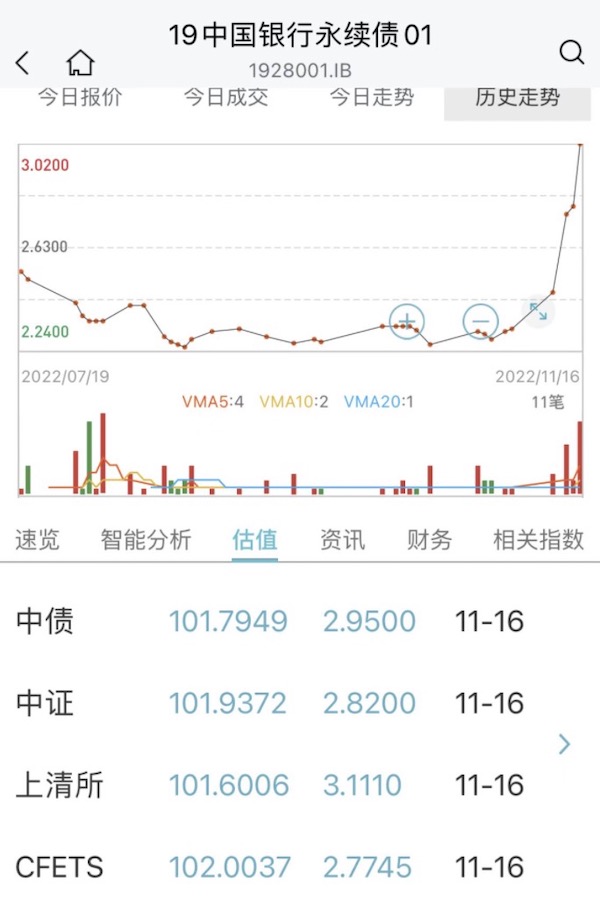Switch to the 今日报价 tab
Screen dimensions: 600x912
coord(80,98)
